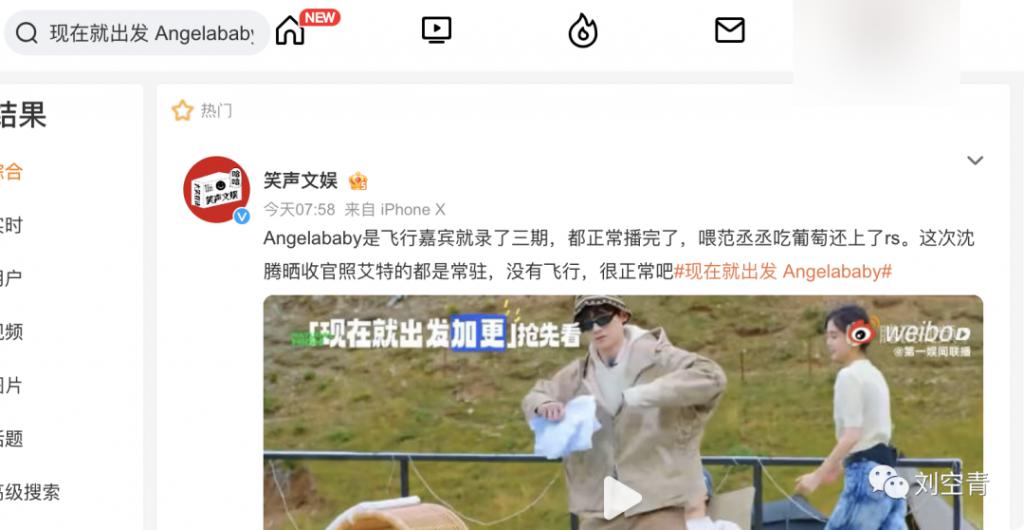Select the 高级搜索 option in sidebar
This screenshot has height=530, width=1024.
tap(30, 492)
